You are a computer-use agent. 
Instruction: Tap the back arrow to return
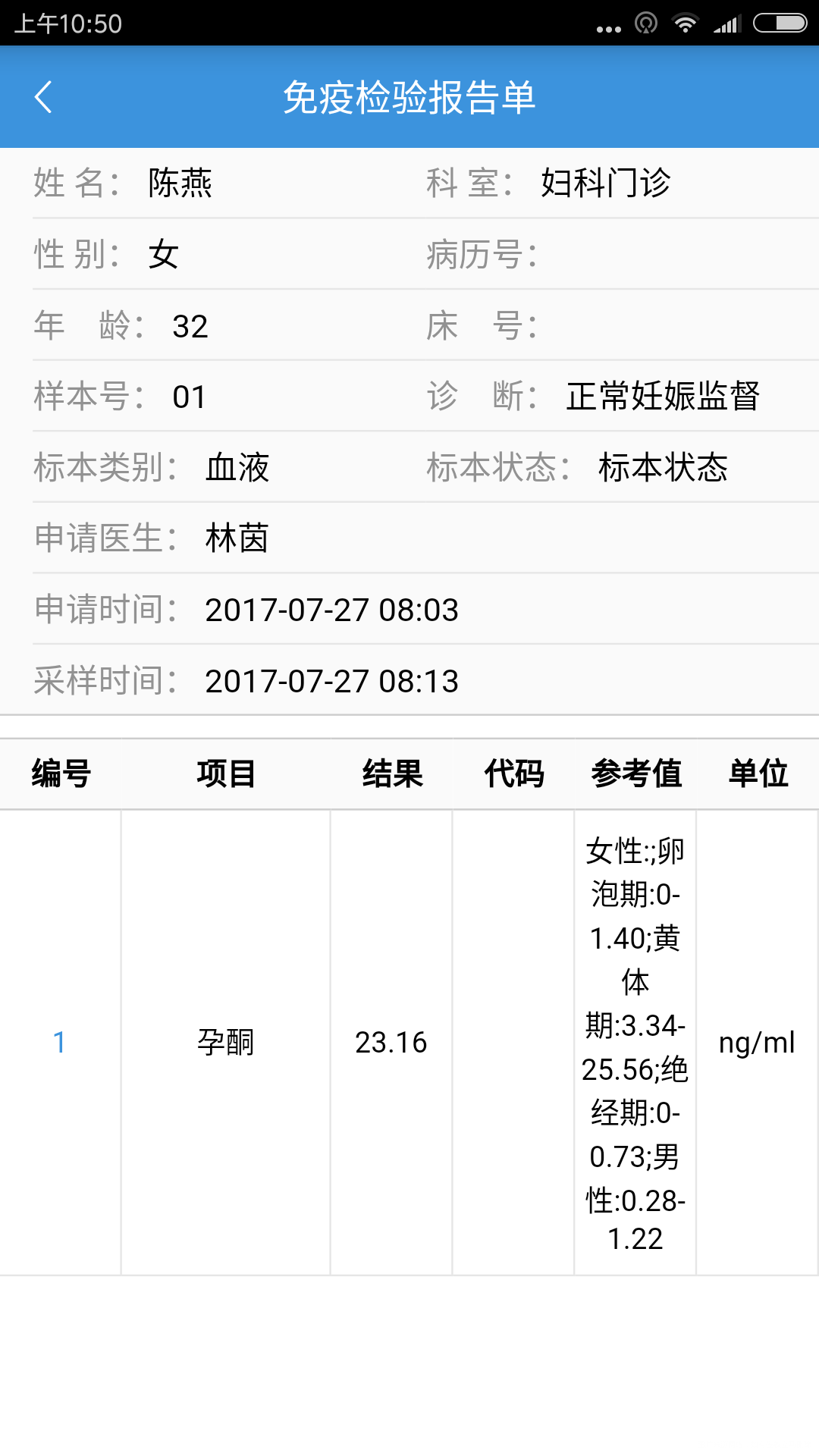pos(43,97)
